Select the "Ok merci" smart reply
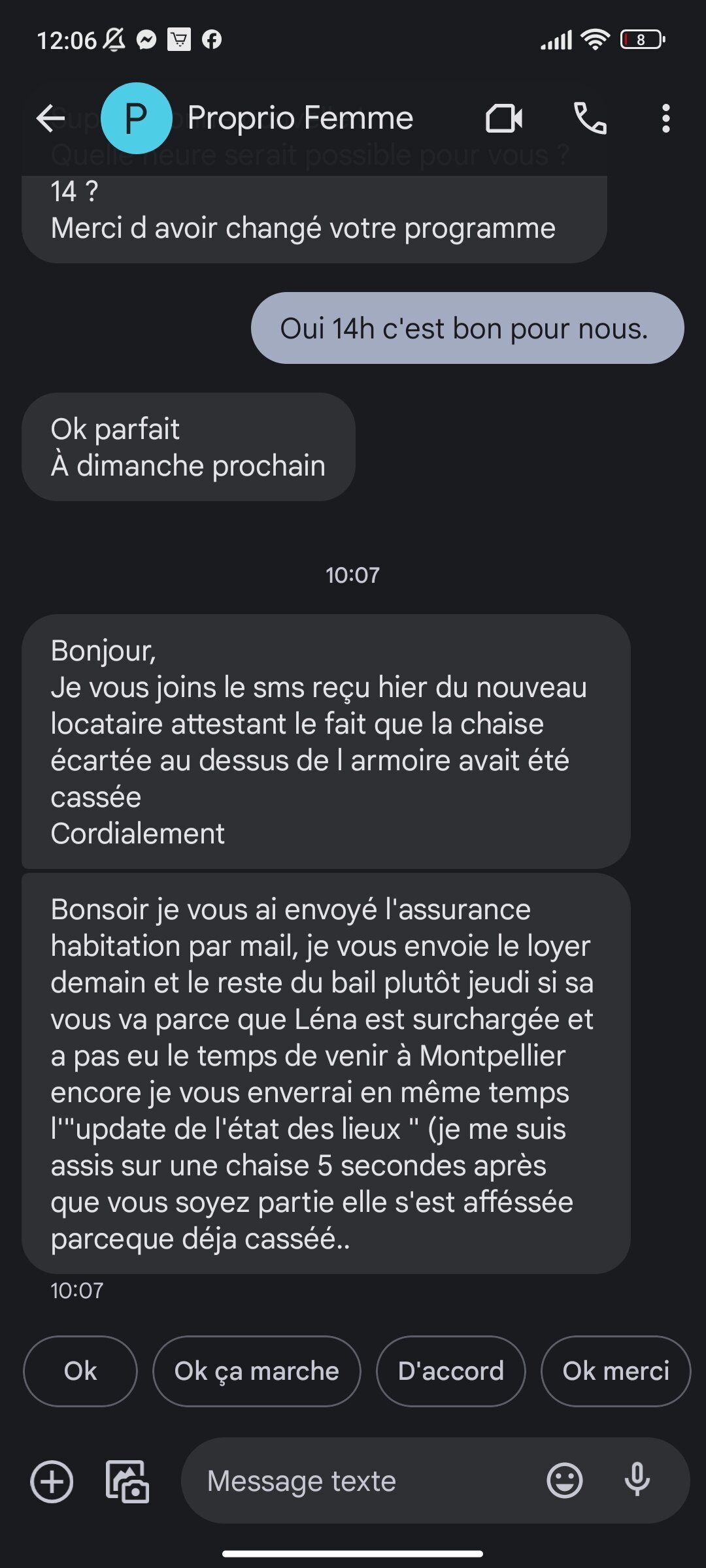The image size is (706, 1568). click(x=616, y=1371)
